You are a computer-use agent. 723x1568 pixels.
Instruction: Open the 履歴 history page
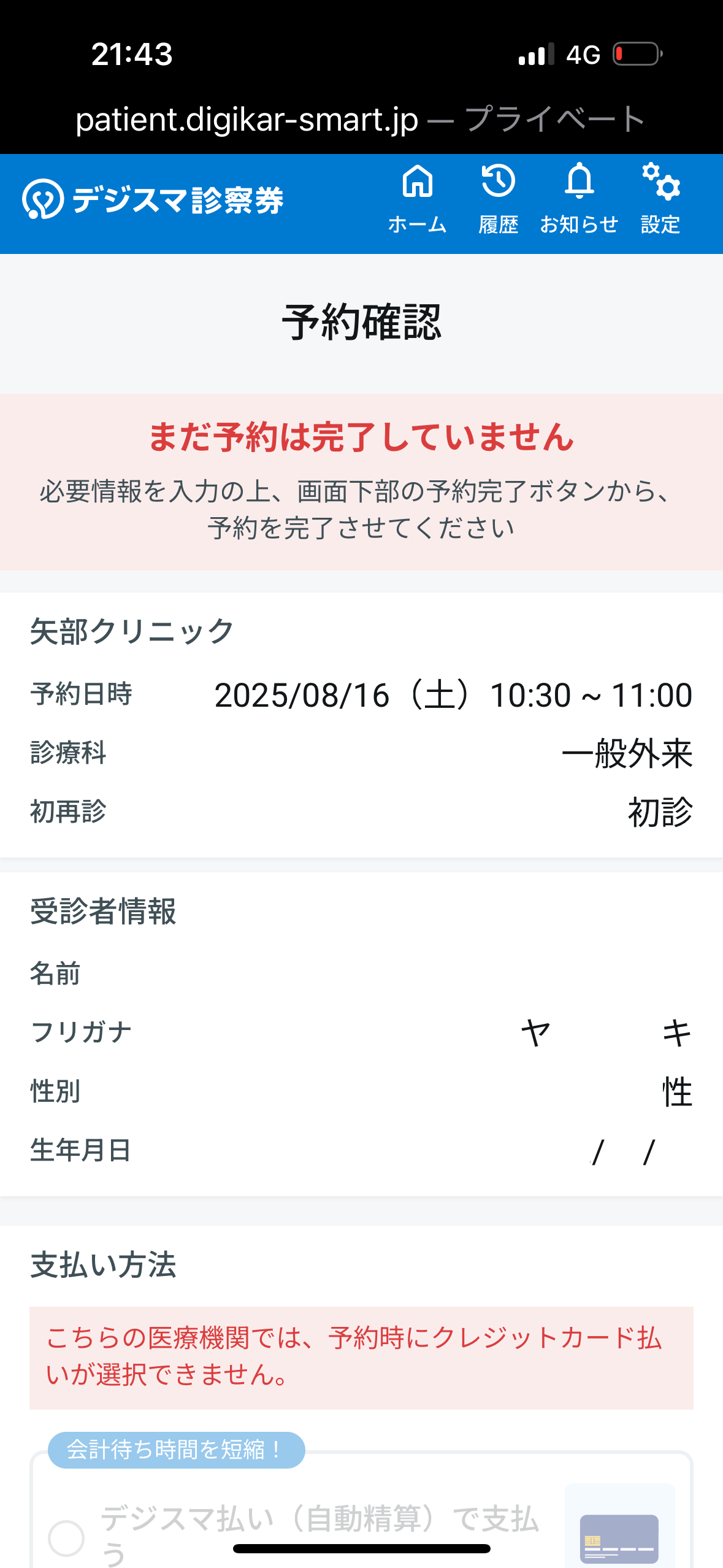498,199
